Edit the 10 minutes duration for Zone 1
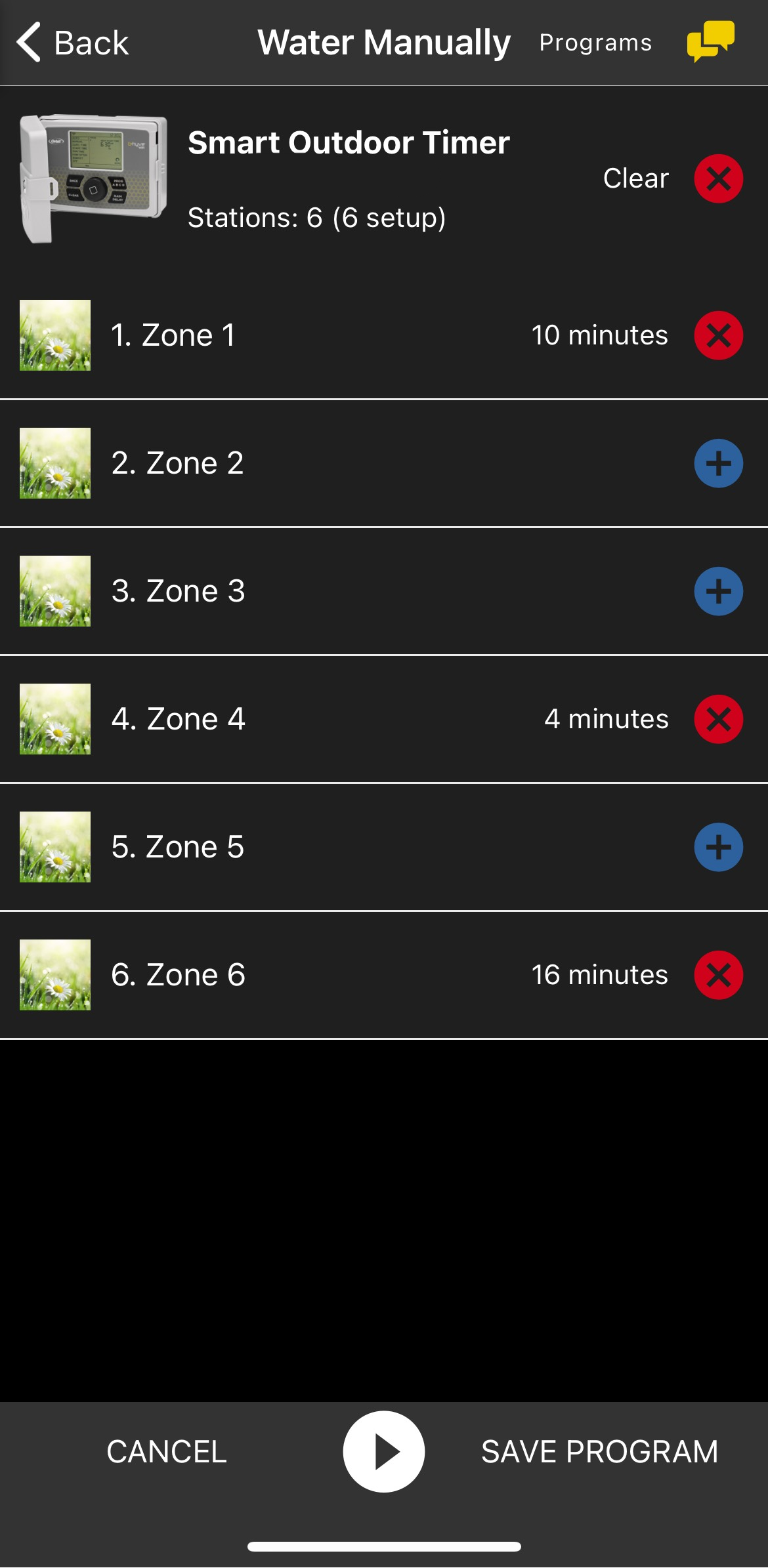The image size is (768, 1568). coord(599,335)
